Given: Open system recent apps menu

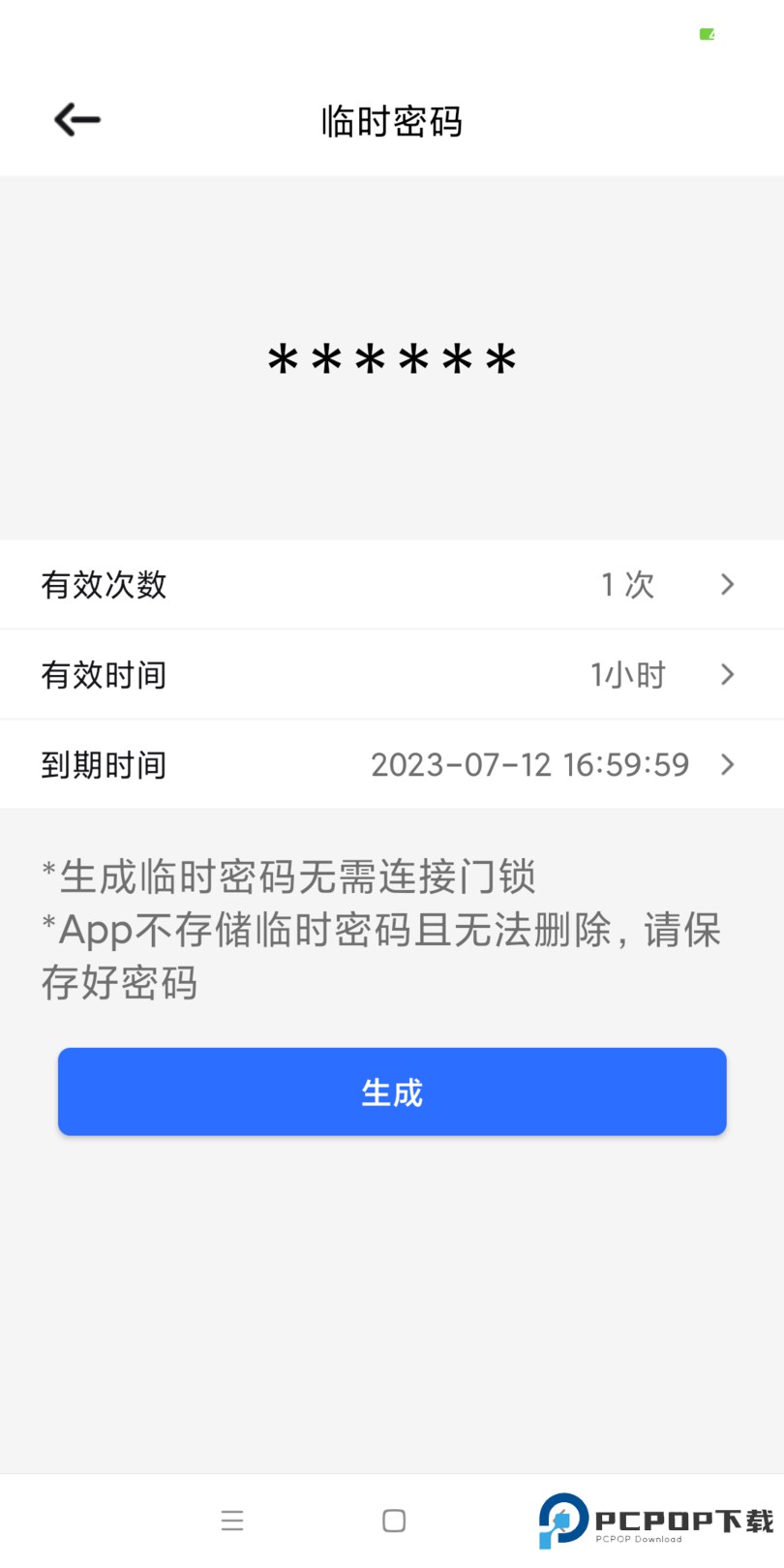Looking at the screenshot, I should [232, 1521].
